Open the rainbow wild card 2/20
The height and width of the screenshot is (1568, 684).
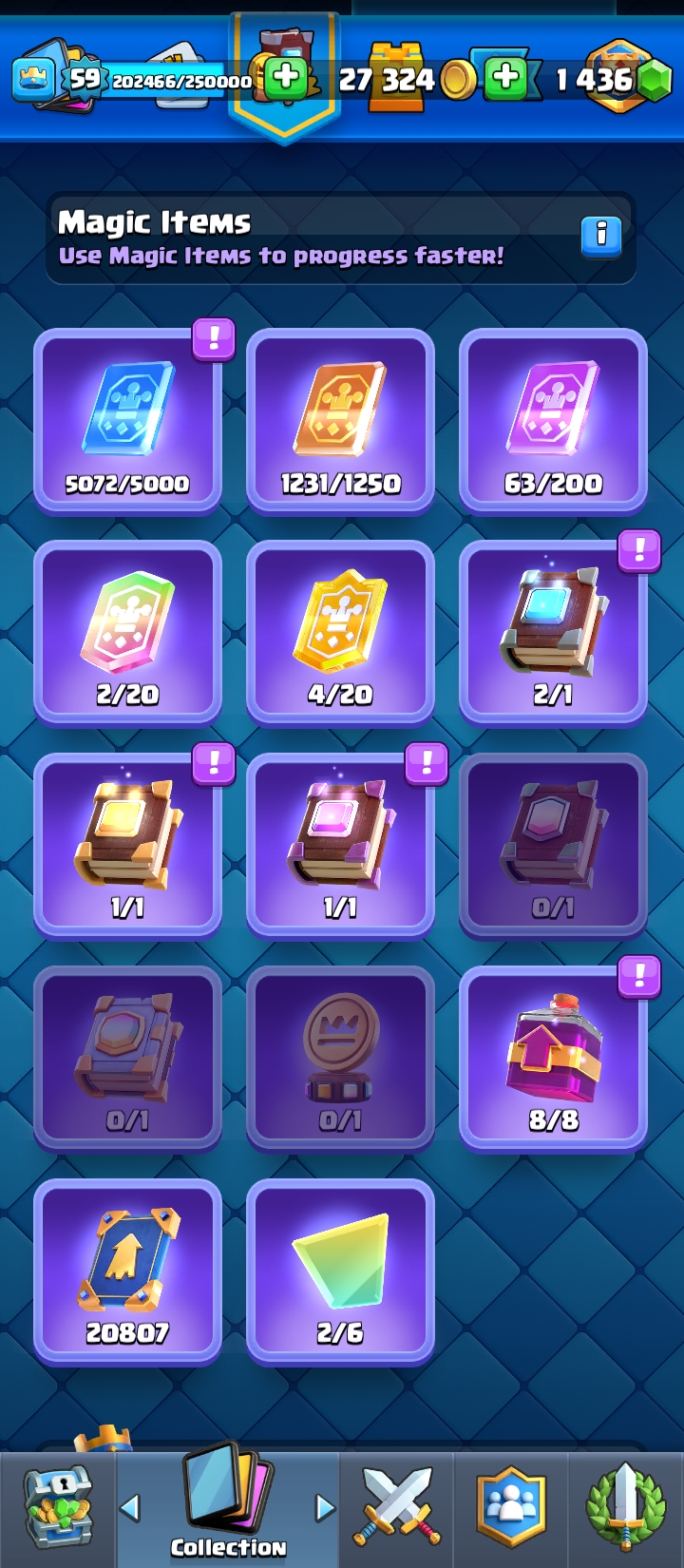127,632
